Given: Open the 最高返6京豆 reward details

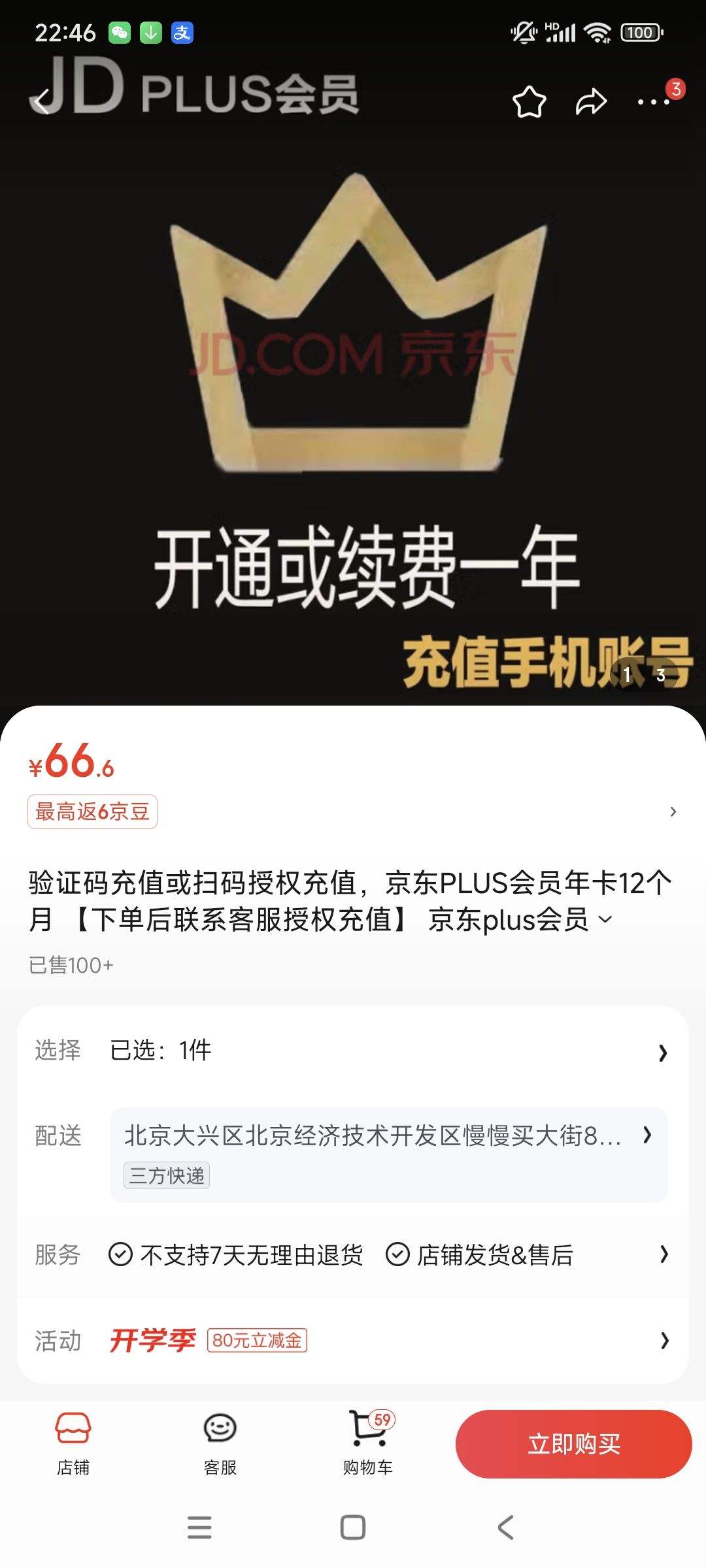Looking at the screenshot, I should coord(92,811).
